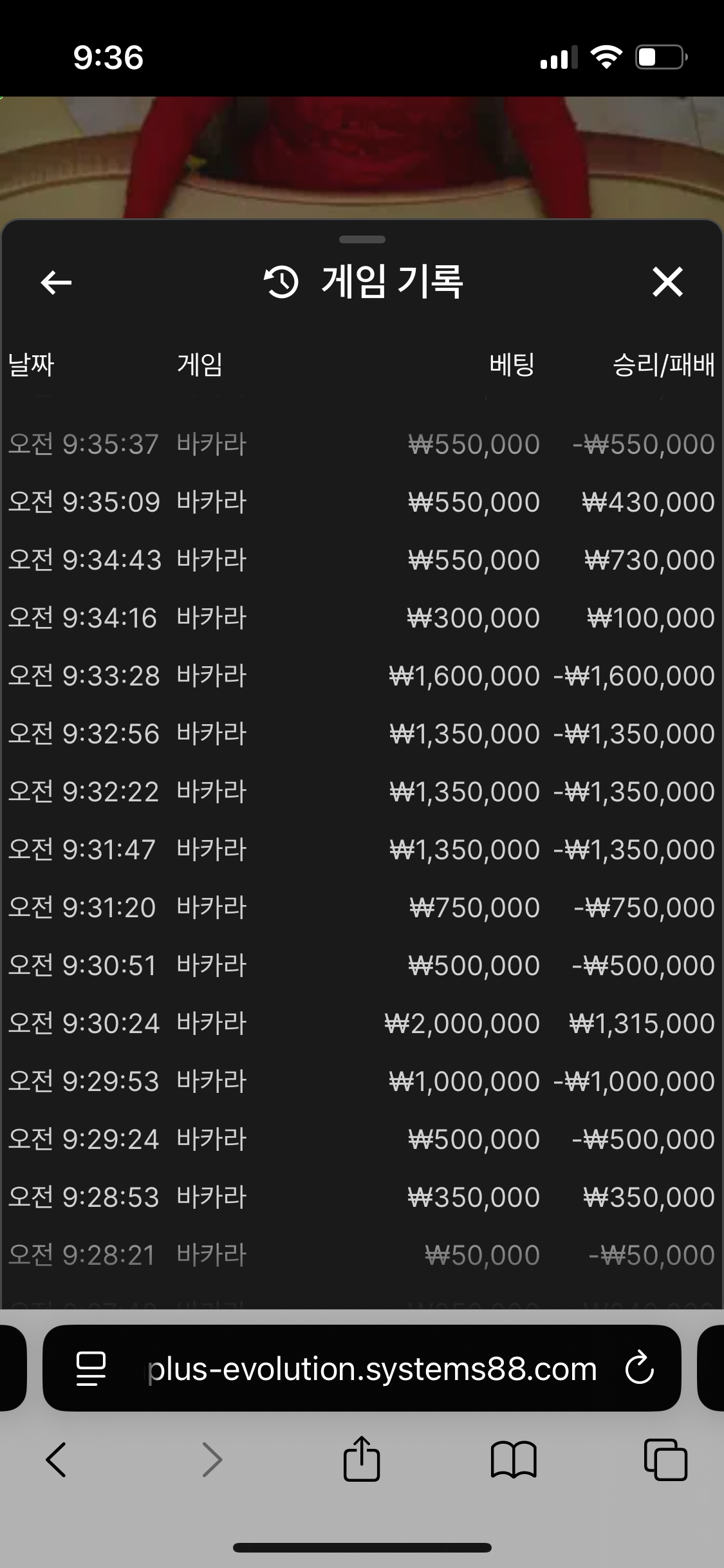Viewport: 724px width, 1568px height.
Task: Share this page
Action: 362,1458
